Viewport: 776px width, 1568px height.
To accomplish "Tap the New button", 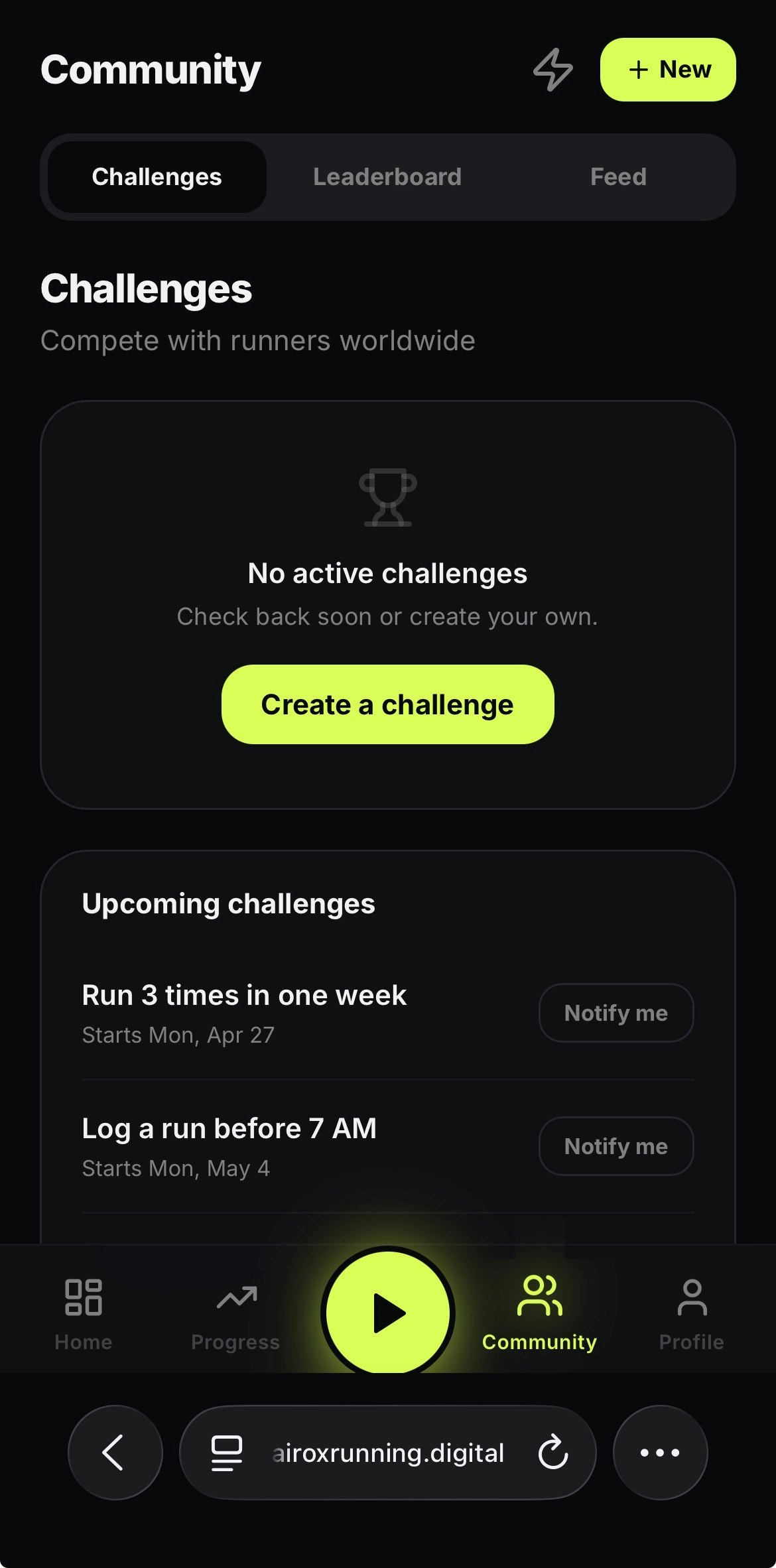I will pyautogui.click(x=667, y=70).
